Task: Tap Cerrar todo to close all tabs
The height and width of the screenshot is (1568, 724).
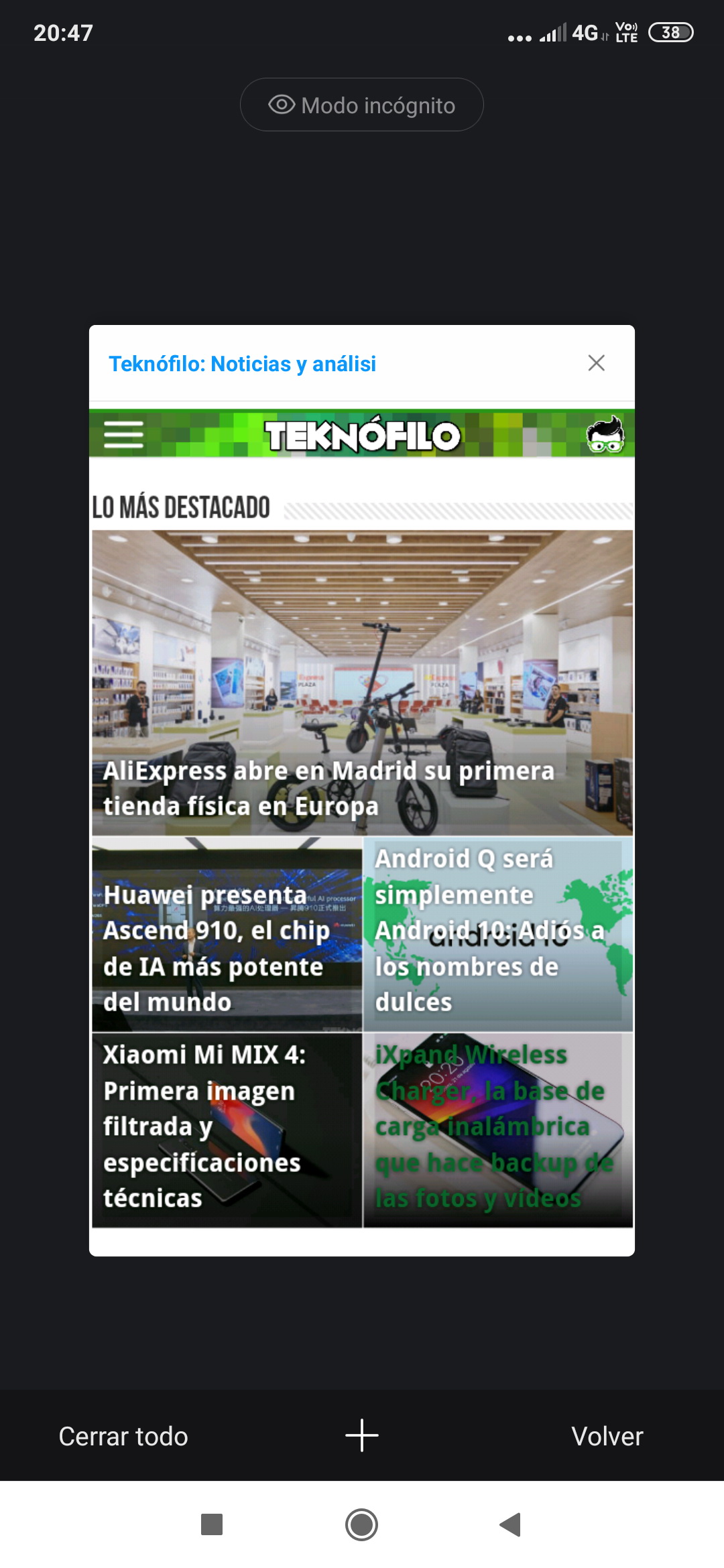Action: click(123, 1436)
